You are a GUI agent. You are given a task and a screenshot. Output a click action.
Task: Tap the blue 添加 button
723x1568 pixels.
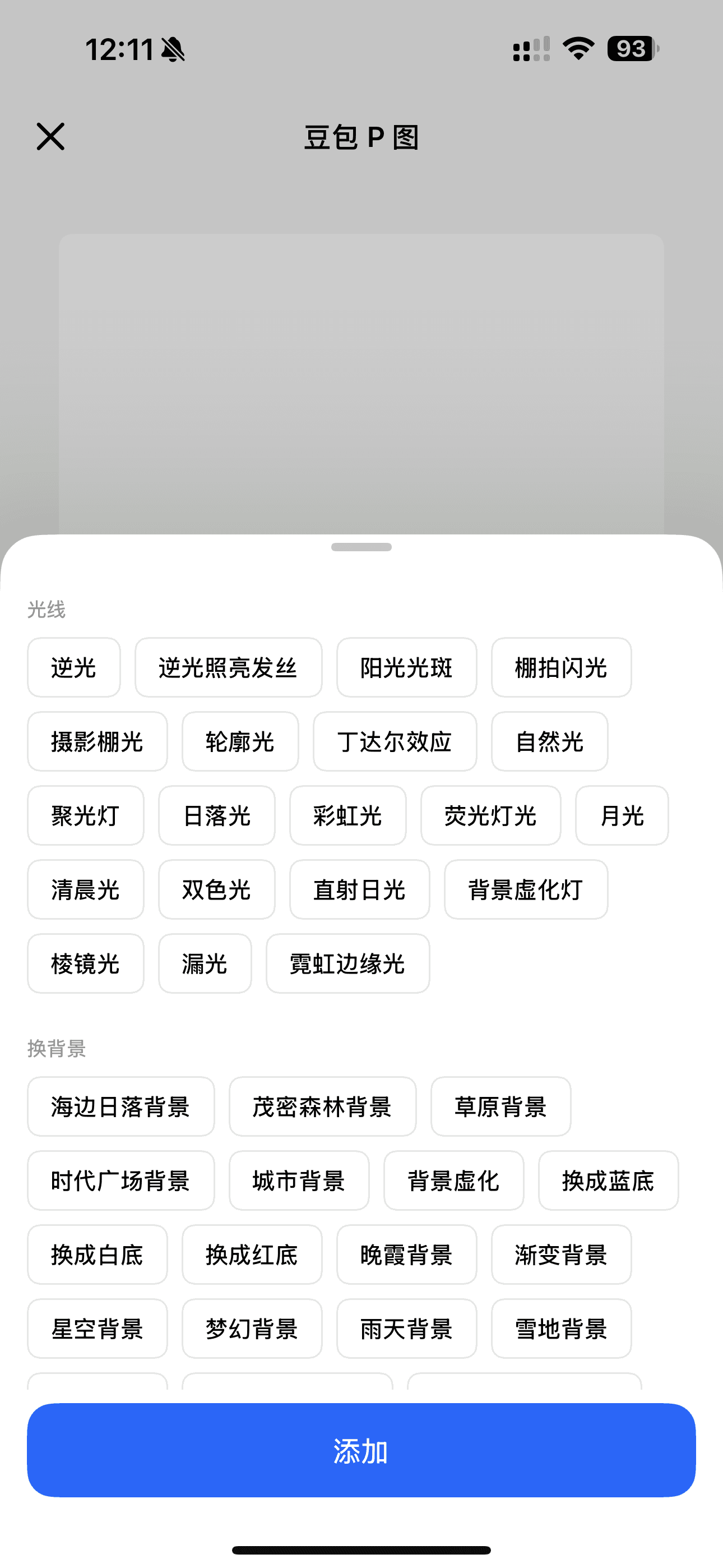(x=361, y=1451)
